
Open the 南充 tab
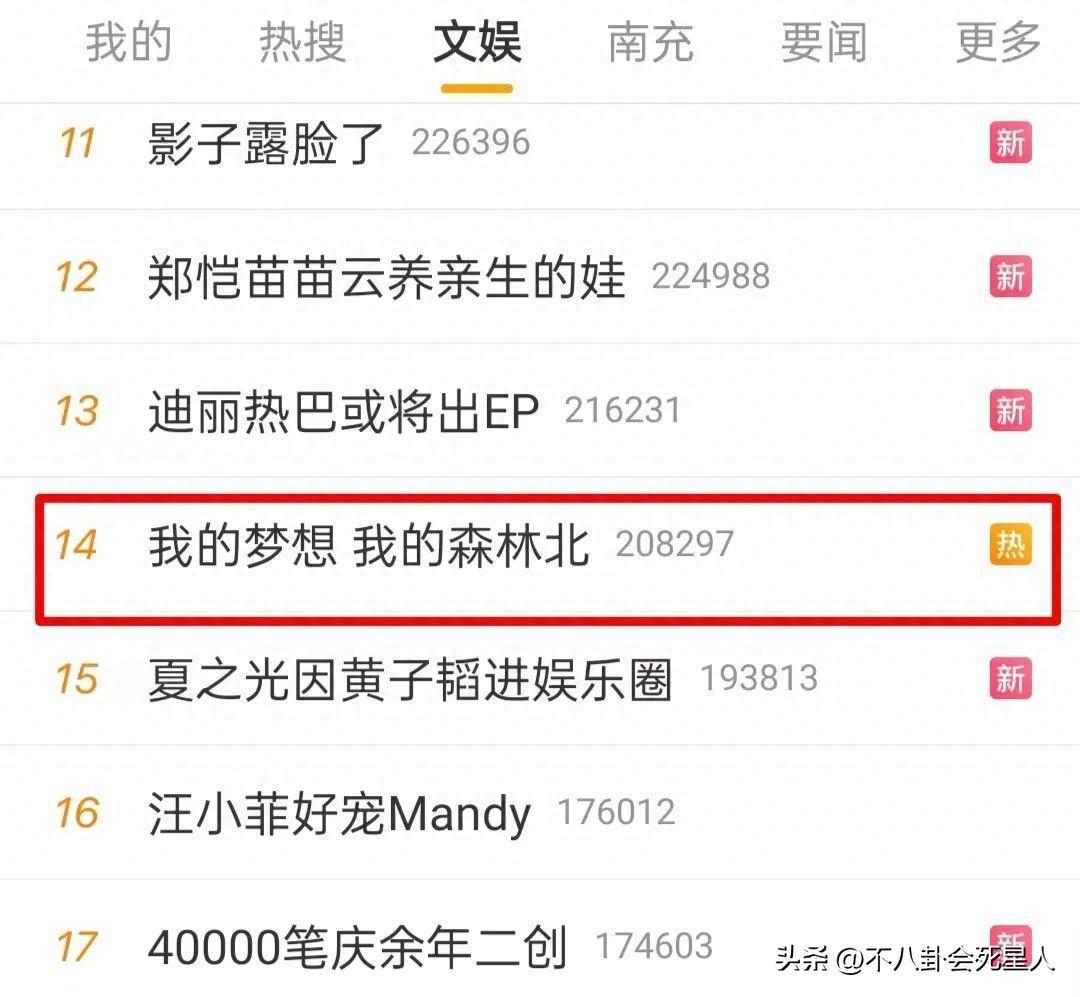(650, 43)
